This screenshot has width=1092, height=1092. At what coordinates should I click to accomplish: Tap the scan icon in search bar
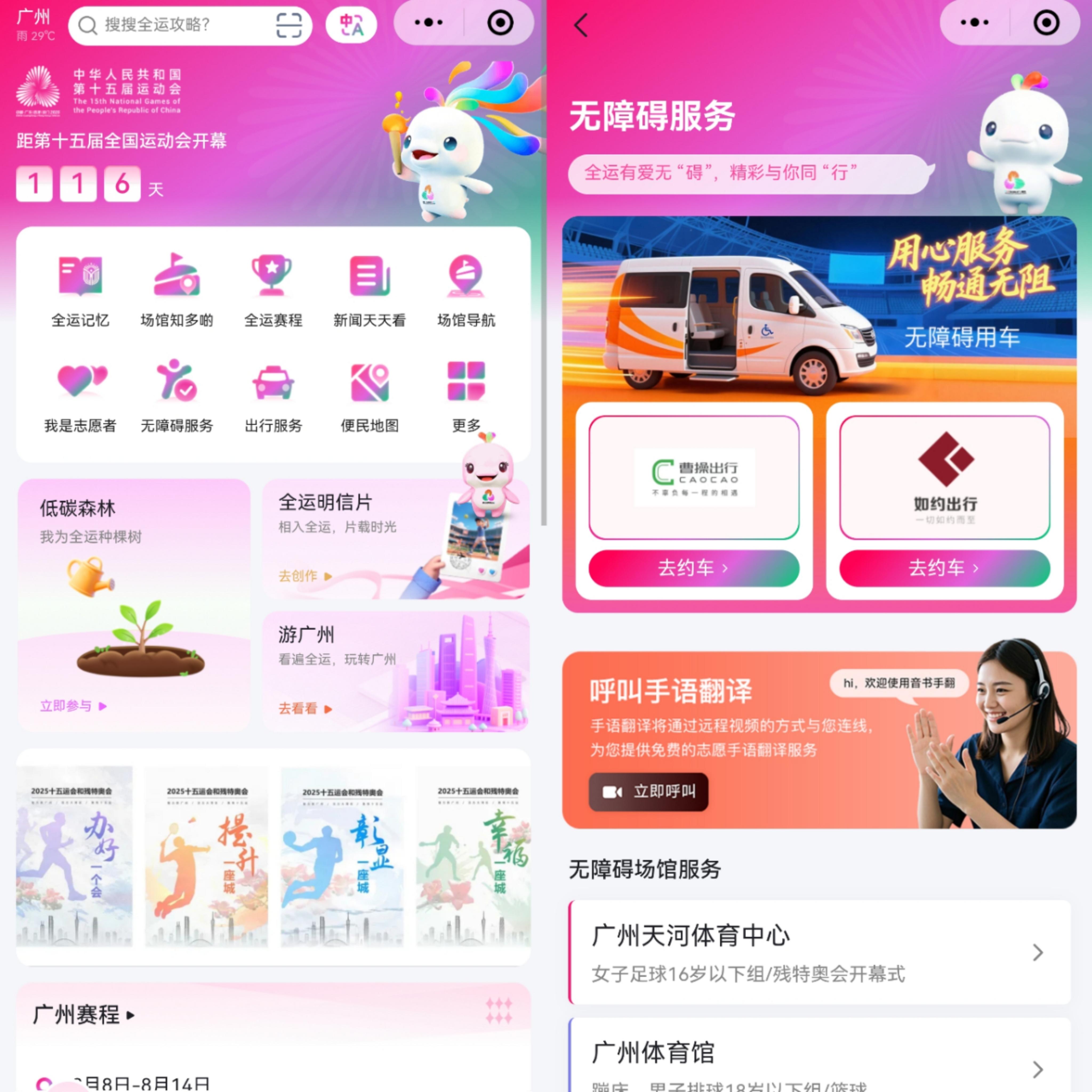pyautogui.click(x=289, y=25)
